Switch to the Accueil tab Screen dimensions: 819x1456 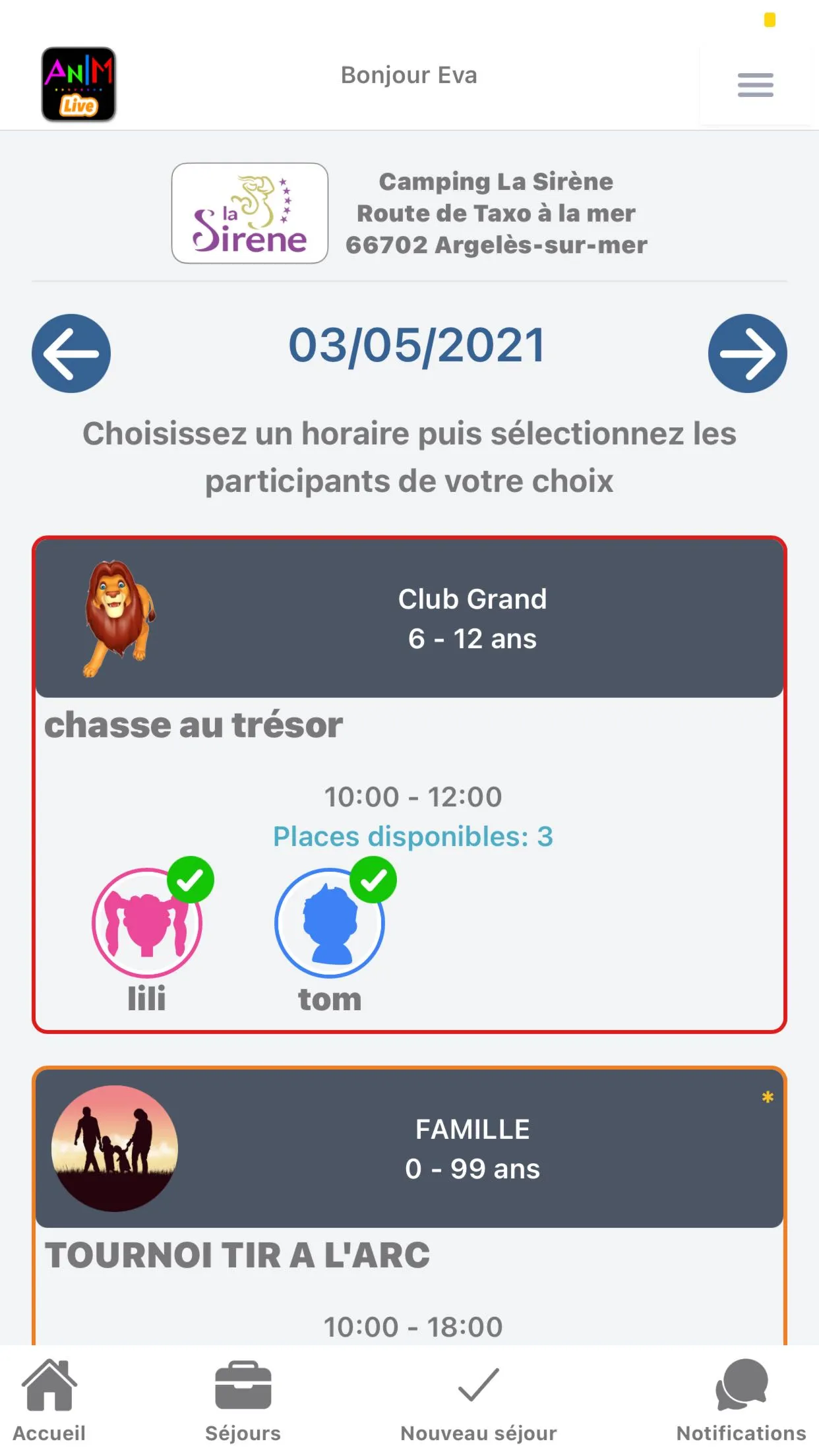[x=49, y=1399]
